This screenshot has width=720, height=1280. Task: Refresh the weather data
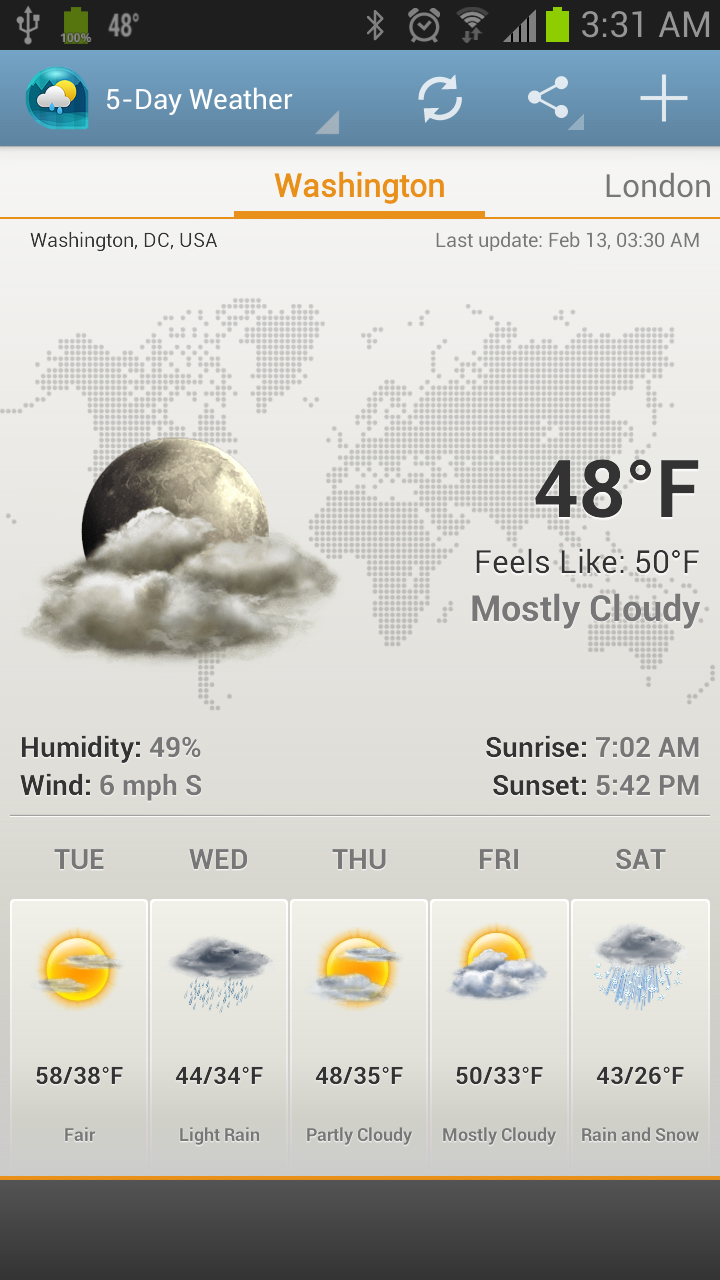440,99
